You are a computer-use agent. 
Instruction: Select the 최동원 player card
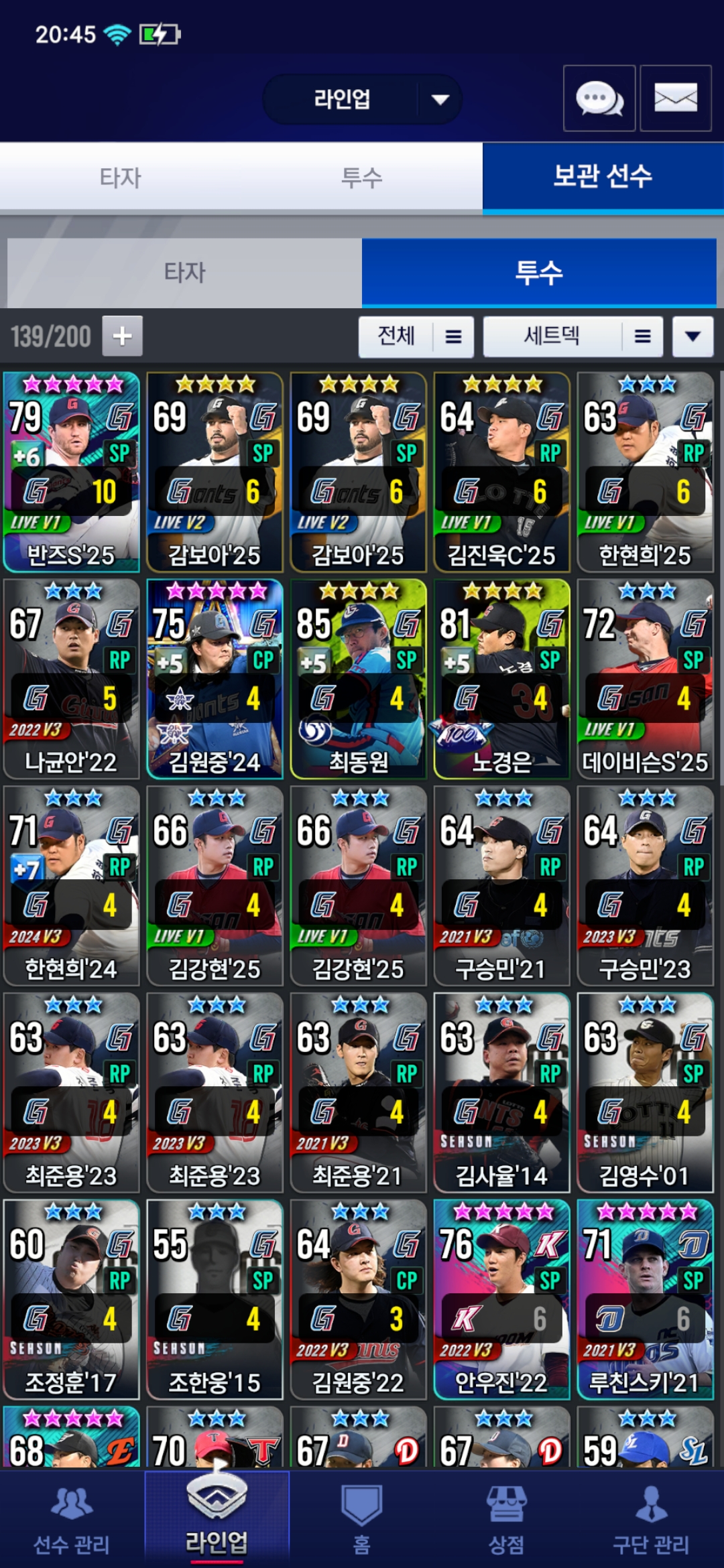point(358,679)
